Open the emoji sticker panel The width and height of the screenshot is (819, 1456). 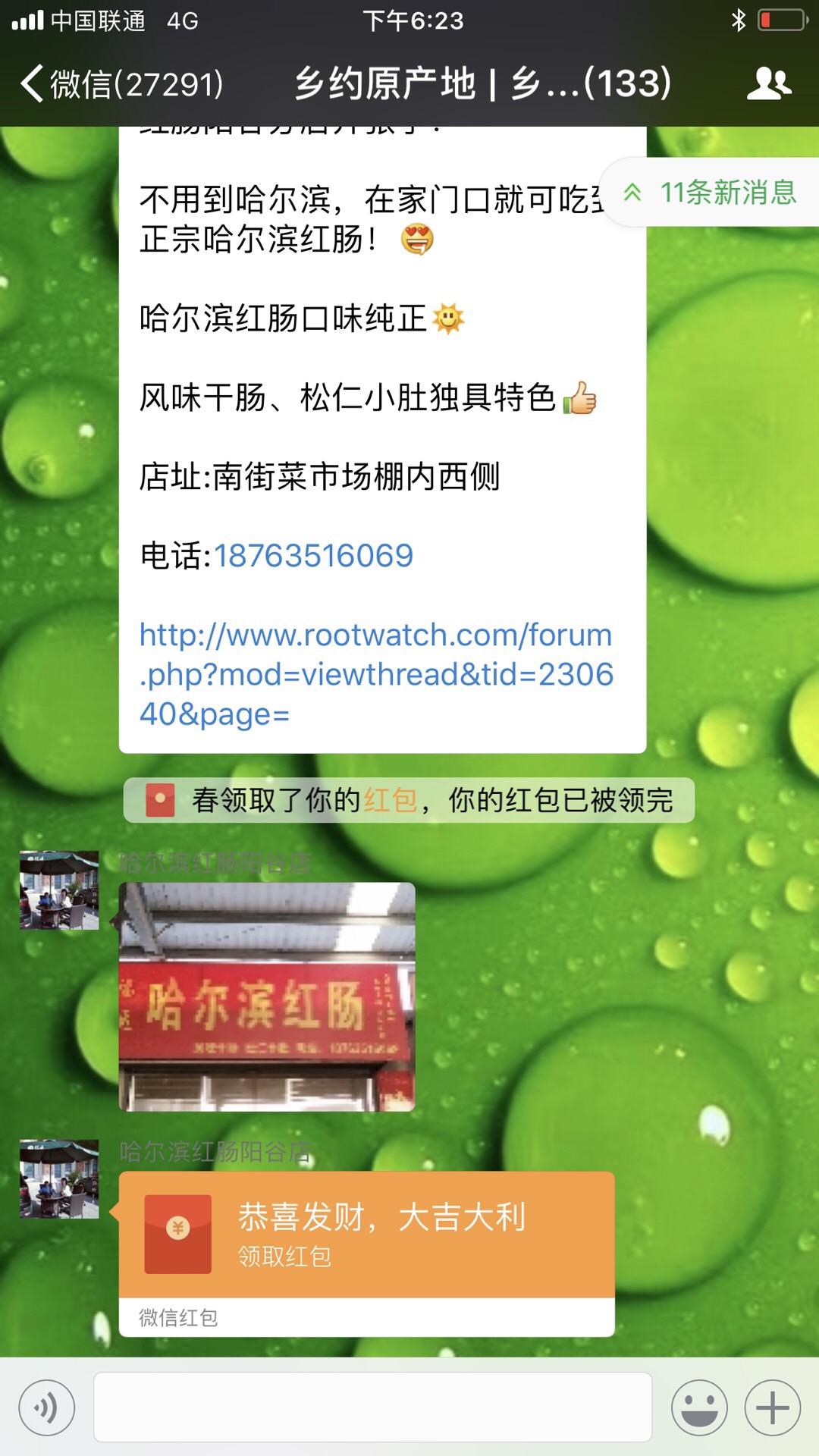[699, 1408]
